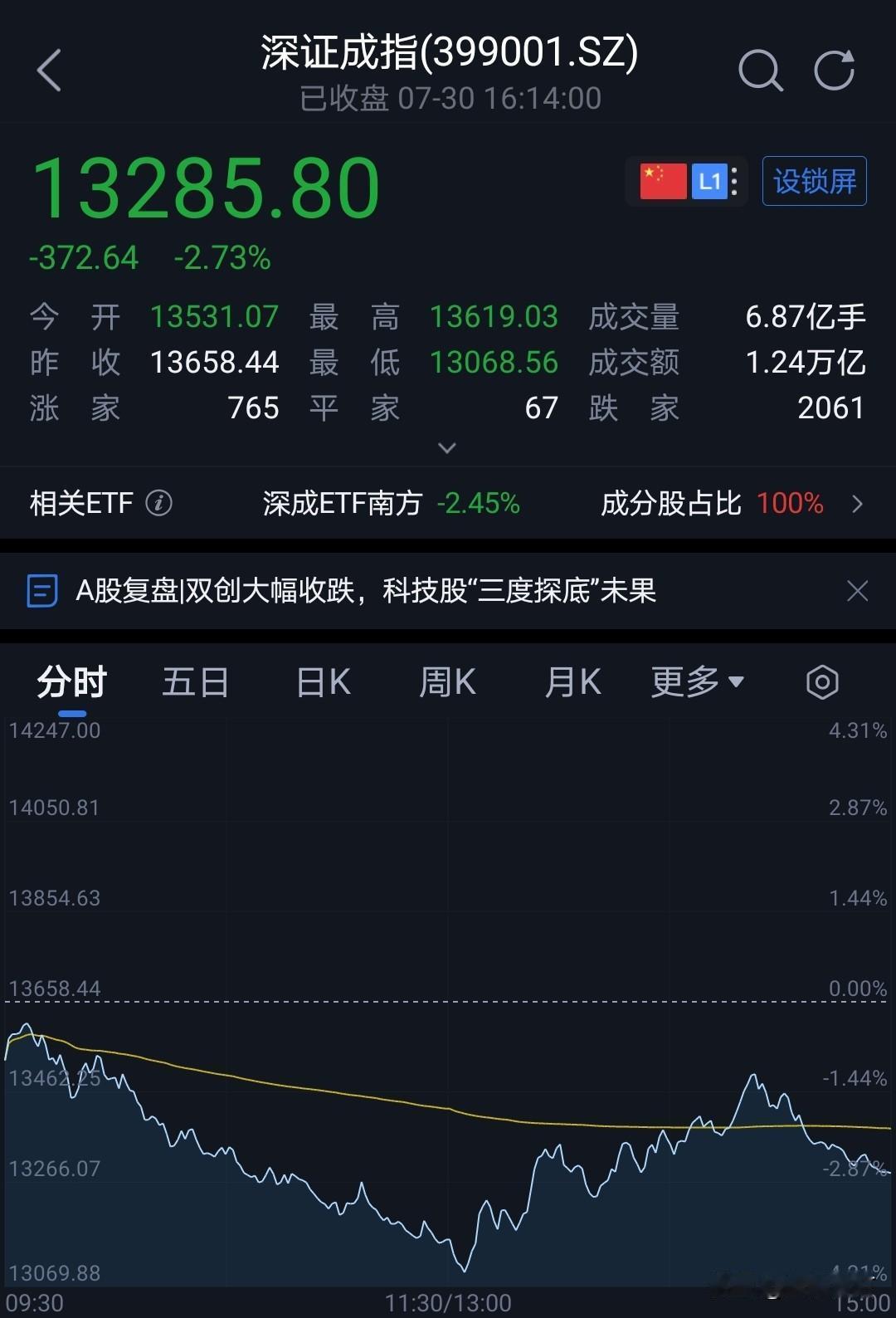Open 成分股占比 details
The width and height of the screenshot is (896, 1318).
[733, 503]
